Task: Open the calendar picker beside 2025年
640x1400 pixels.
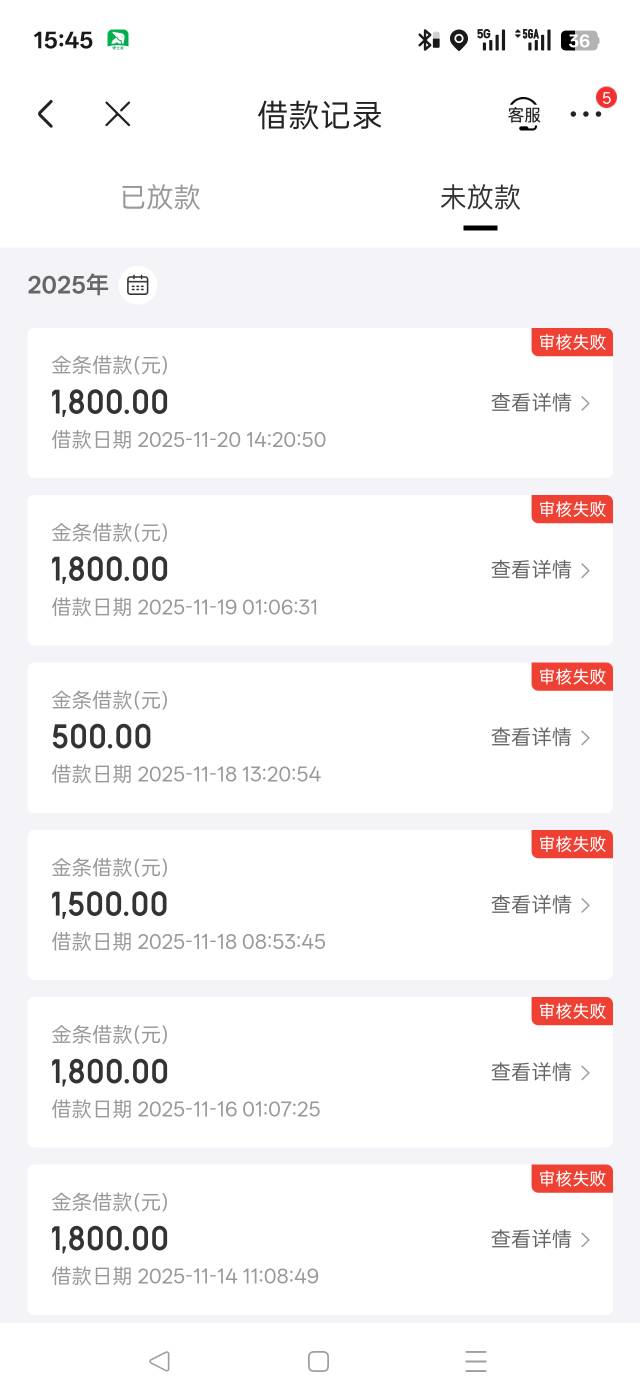Action: pos(138,285)
